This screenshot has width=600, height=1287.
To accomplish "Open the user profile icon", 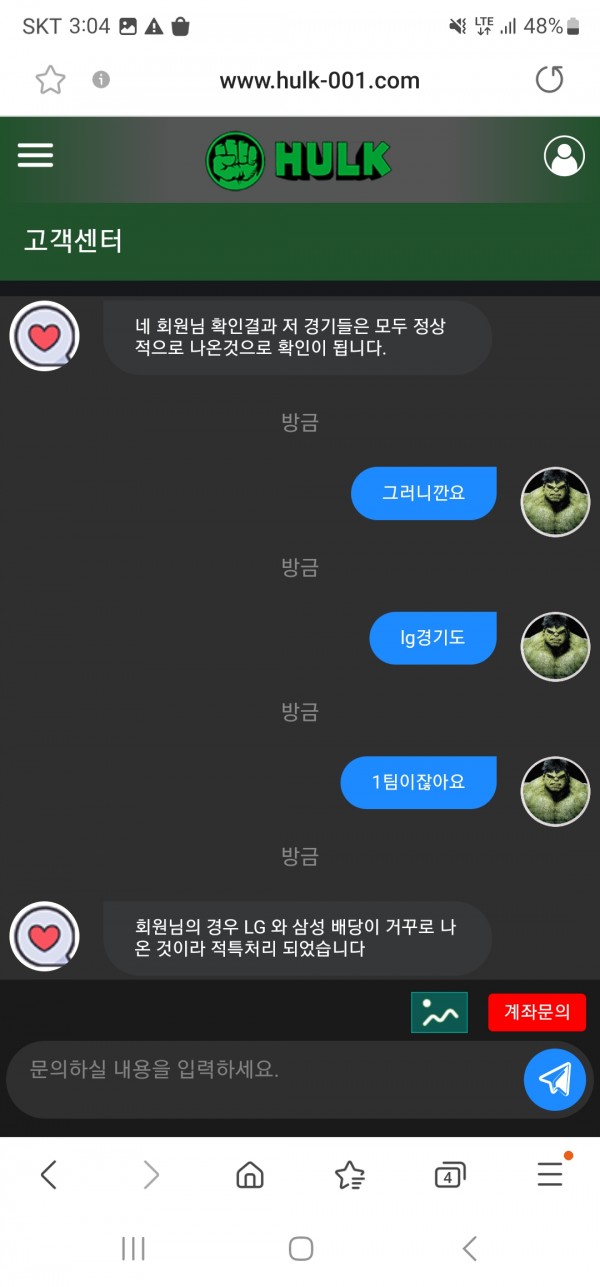I will [564, 156].
